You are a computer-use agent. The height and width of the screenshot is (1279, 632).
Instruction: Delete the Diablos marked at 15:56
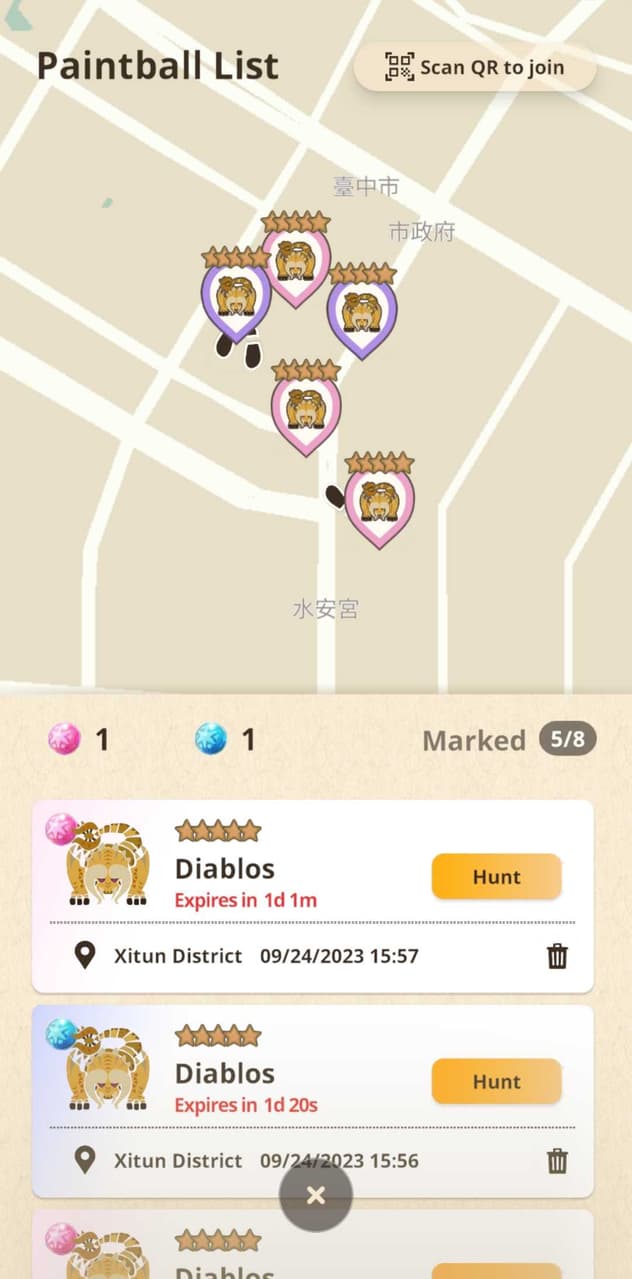click(x=557, y=1160)
